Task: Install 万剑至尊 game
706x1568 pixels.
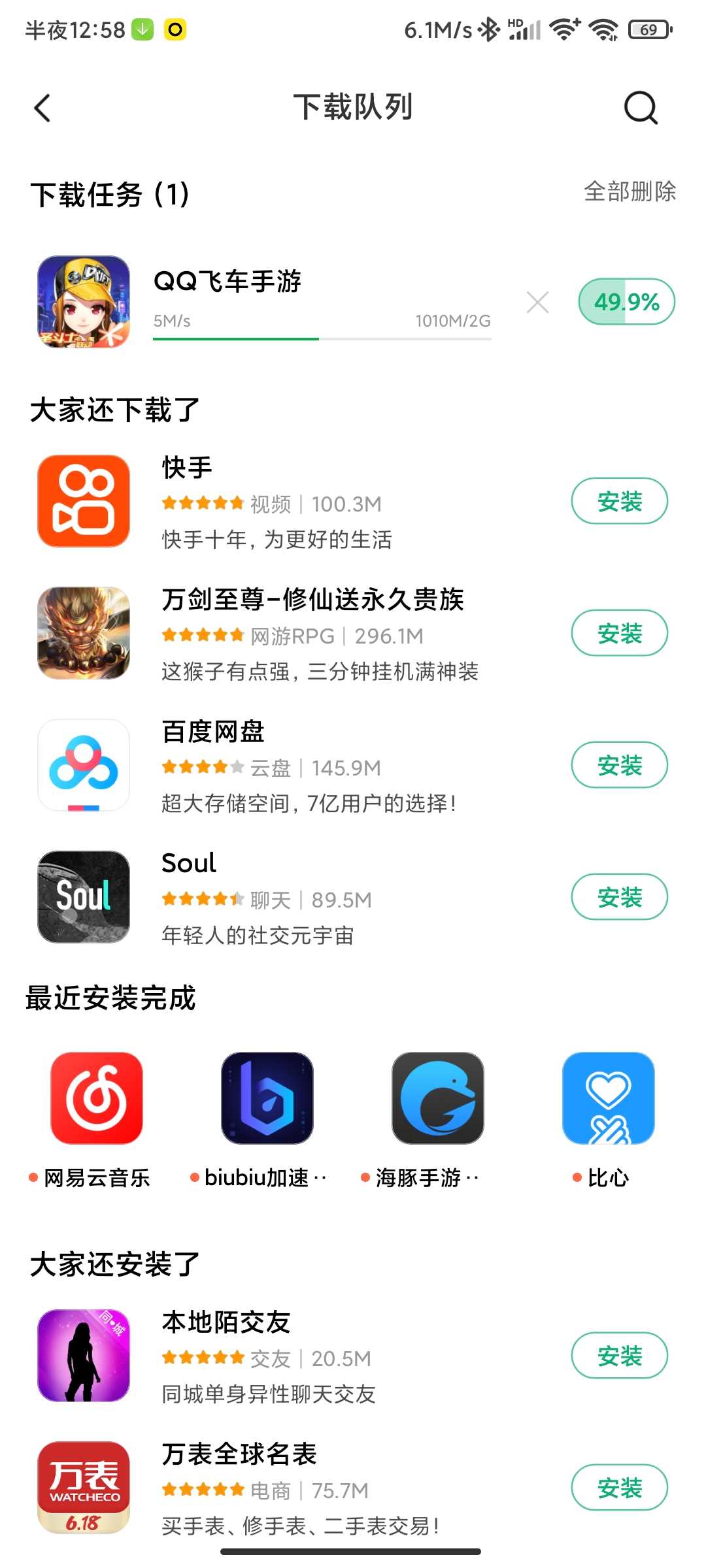Action: [x=619, y=633]
